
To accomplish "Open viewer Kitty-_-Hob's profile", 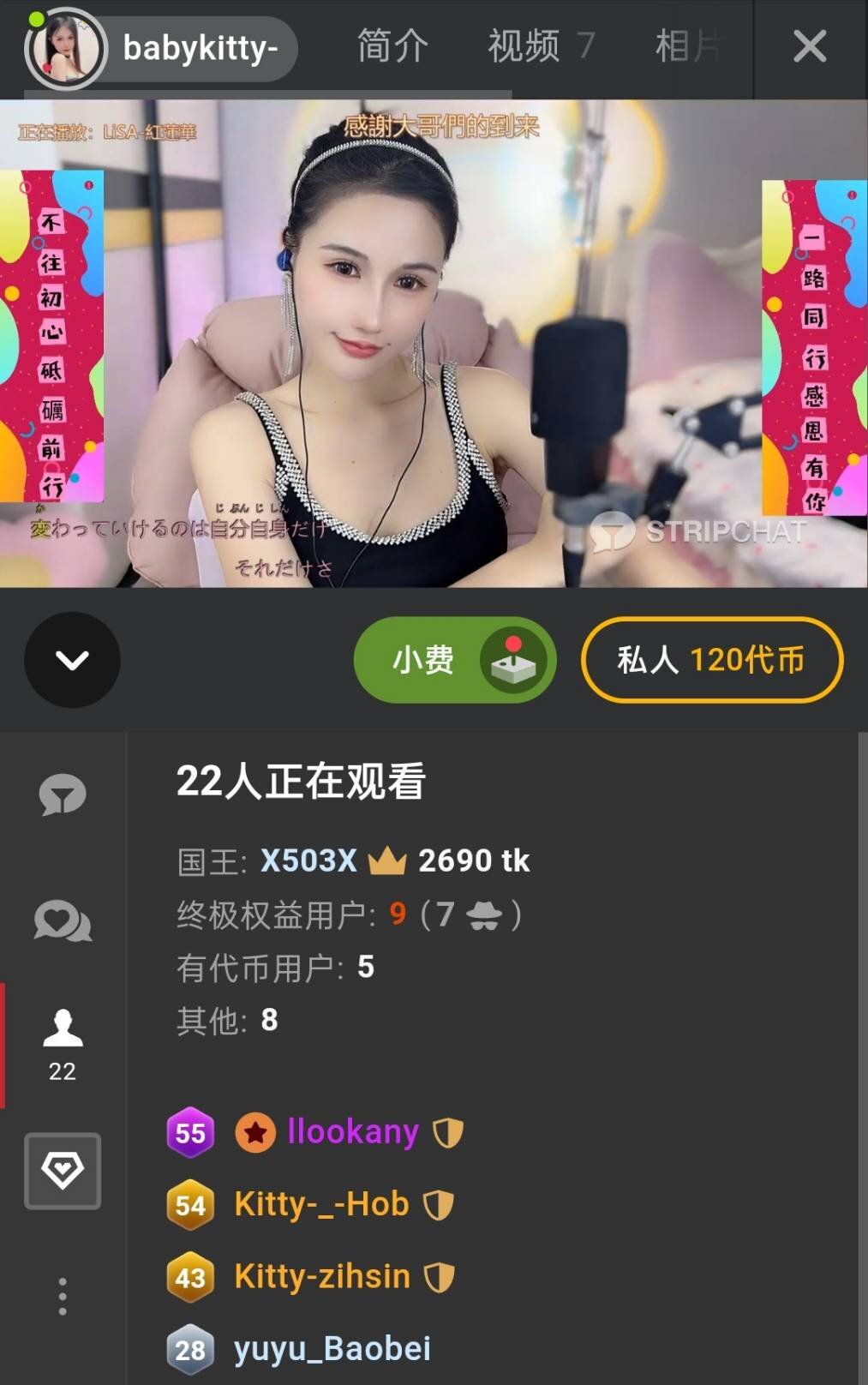I will point(321,1204).
